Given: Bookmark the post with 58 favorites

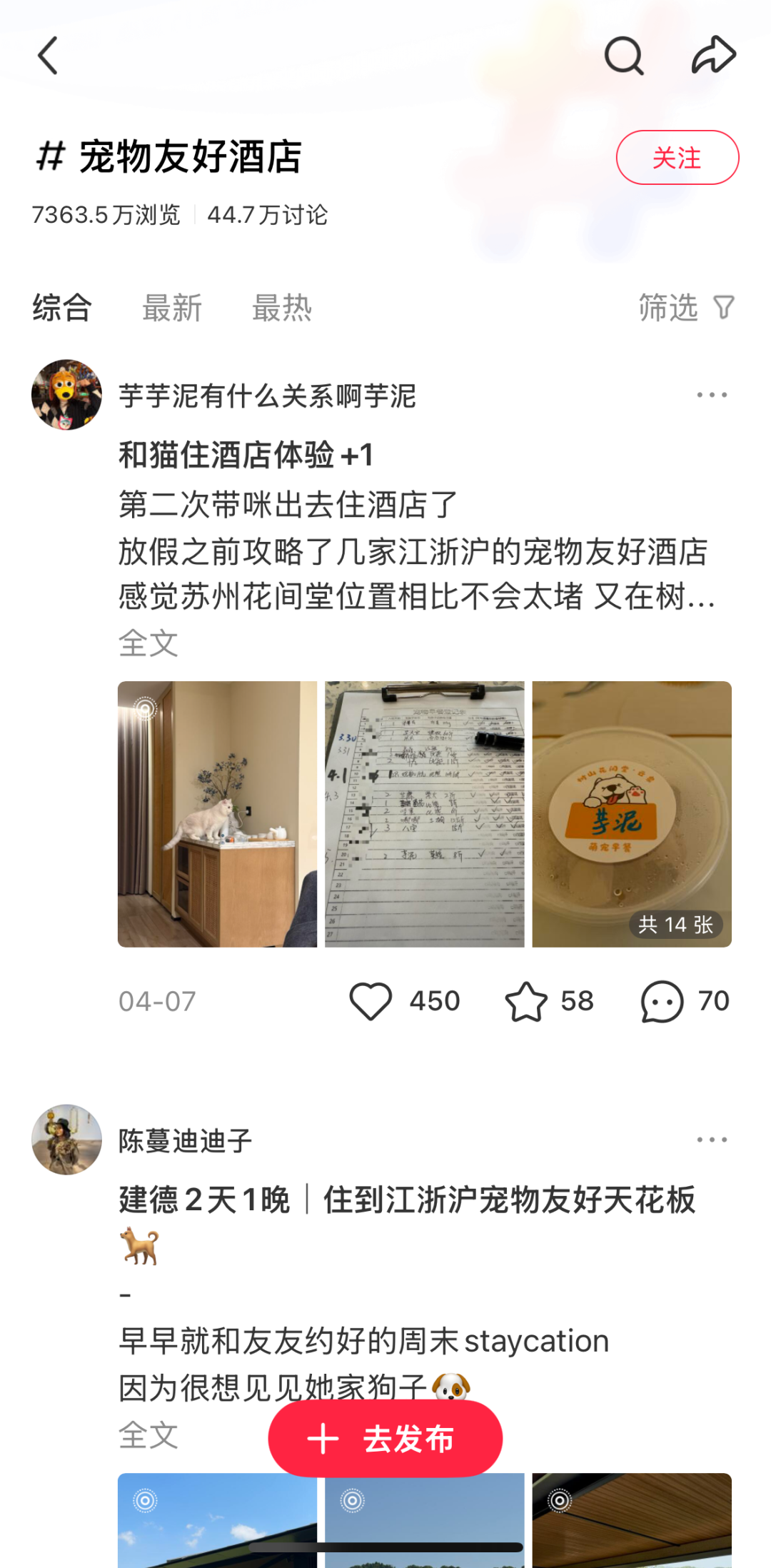Looking at the screenshot, I should pyautogui.click(x=526, y=1001).
